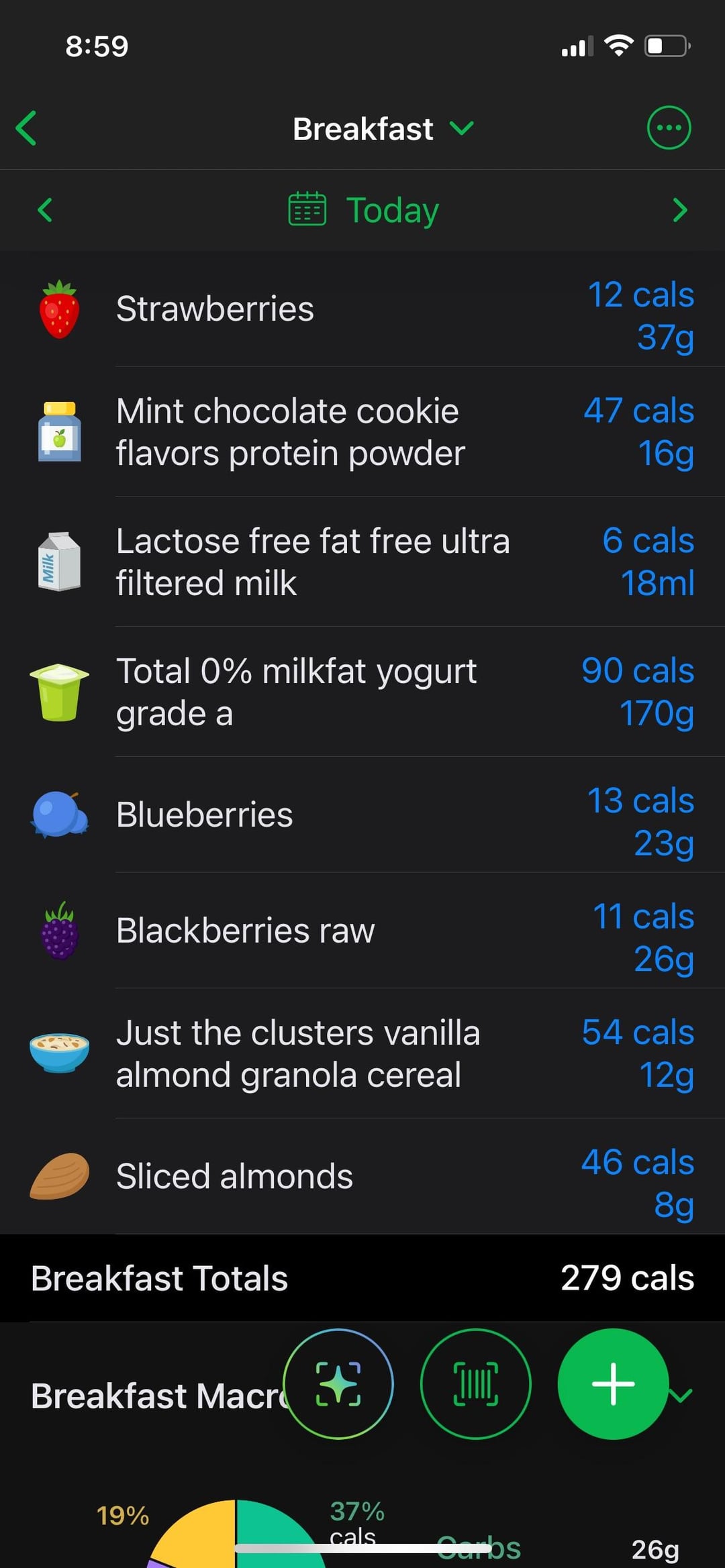Launch the AI food scan button
Image resolution: width=725 pixels, height=1568 pixels.
(338, 1383)
